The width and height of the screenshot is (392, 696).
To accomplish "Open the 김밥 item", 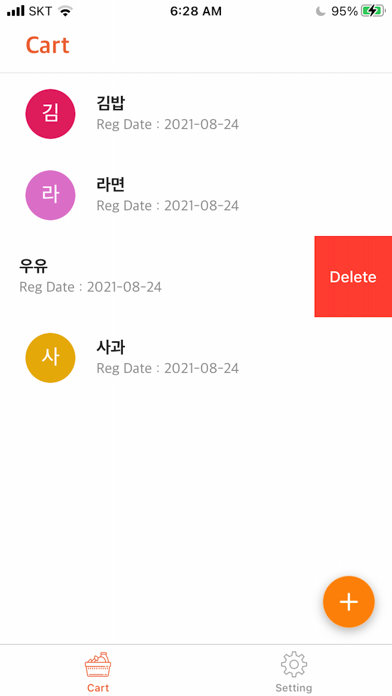I will [x=196, y=114].
